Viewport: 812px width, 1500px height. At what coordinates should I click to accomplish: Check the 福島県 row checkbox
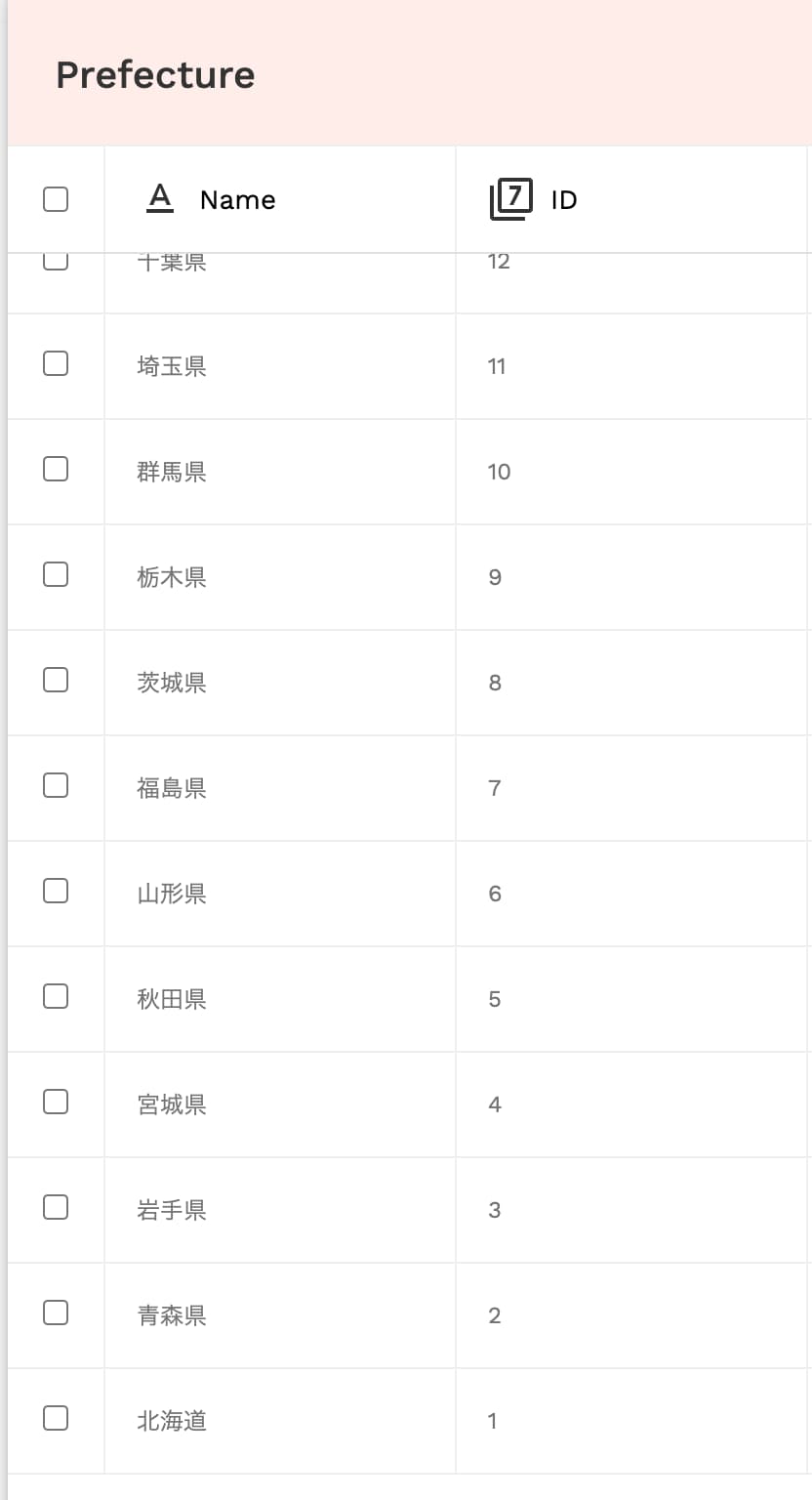pos(56,785)
